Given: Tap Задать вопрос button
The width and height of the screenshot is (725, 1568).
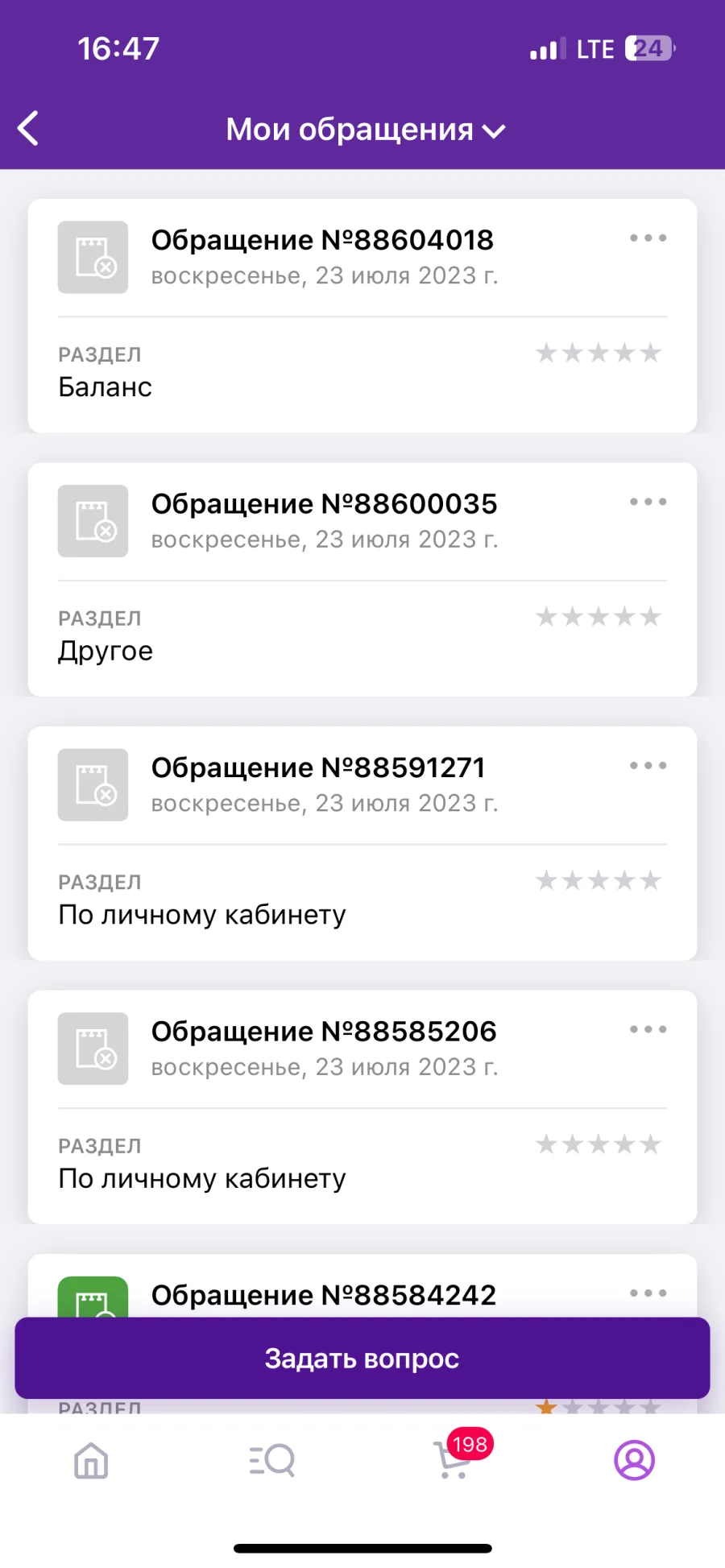Looking at the screenshot, I should point(362,1358).
